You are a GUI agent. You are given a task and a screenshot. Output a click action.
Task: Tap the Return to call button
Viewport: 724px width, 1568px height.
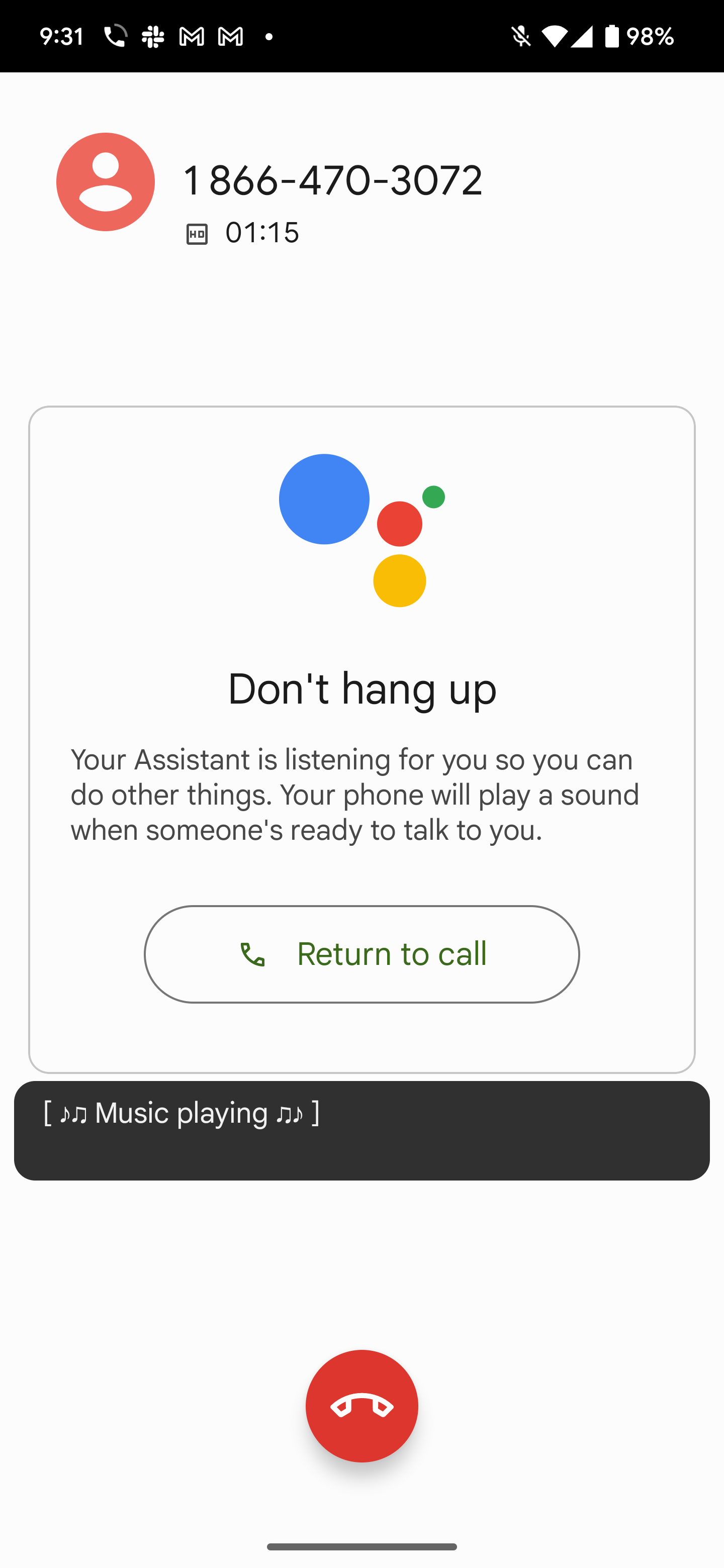[x=361, y=954]
